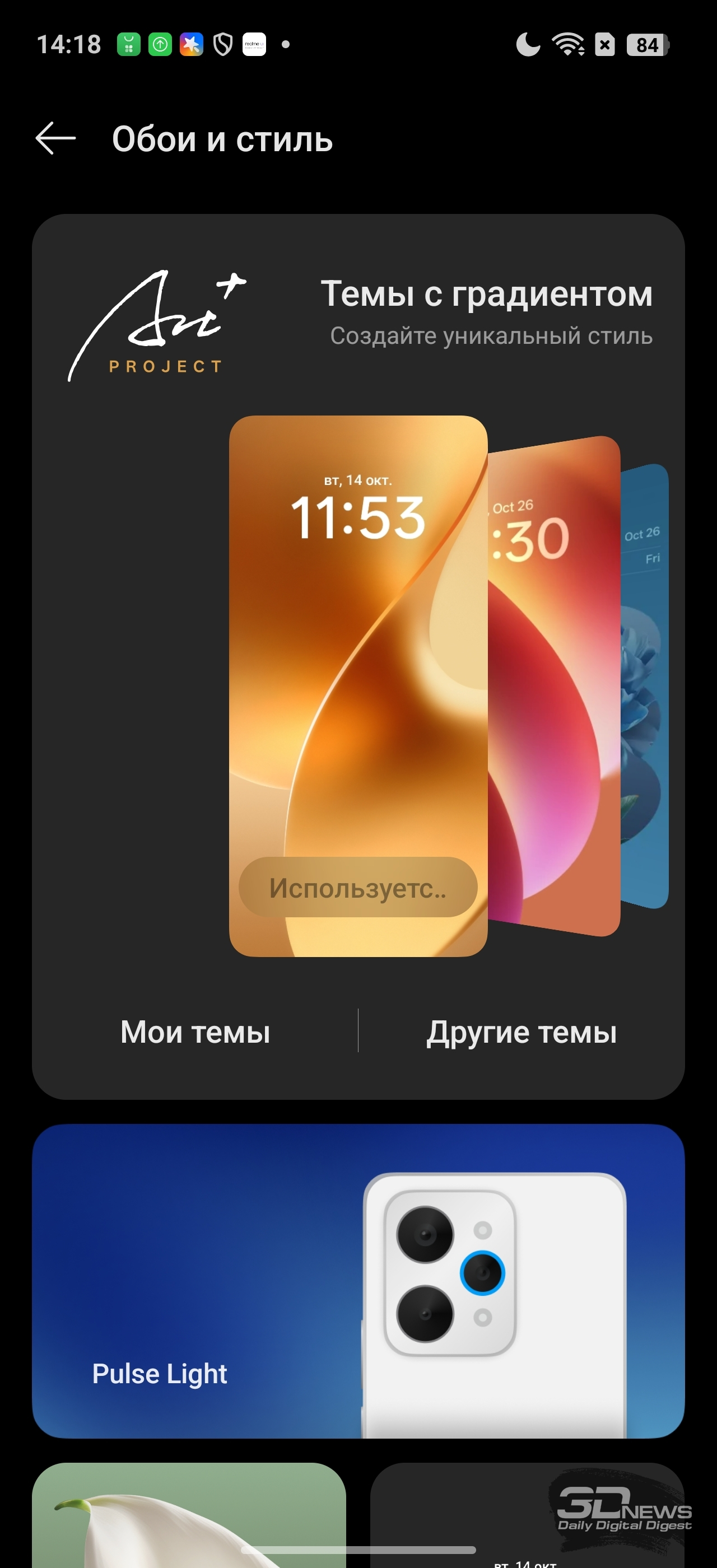Image resolution: width=717 pixels, height=1568 pixels.
Task: Choose the red gradient theme preview
Action: tap(554, 700)
